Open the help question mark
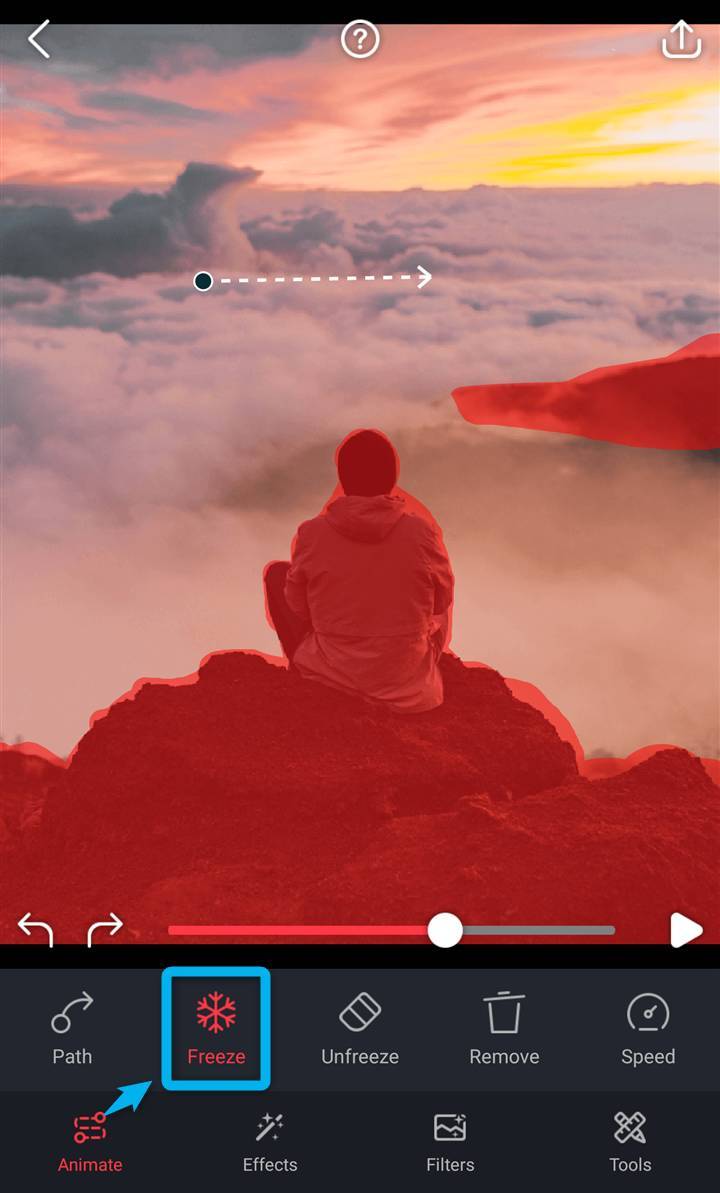This screenshot has height=1193, width=720. [x=360, y=40]
